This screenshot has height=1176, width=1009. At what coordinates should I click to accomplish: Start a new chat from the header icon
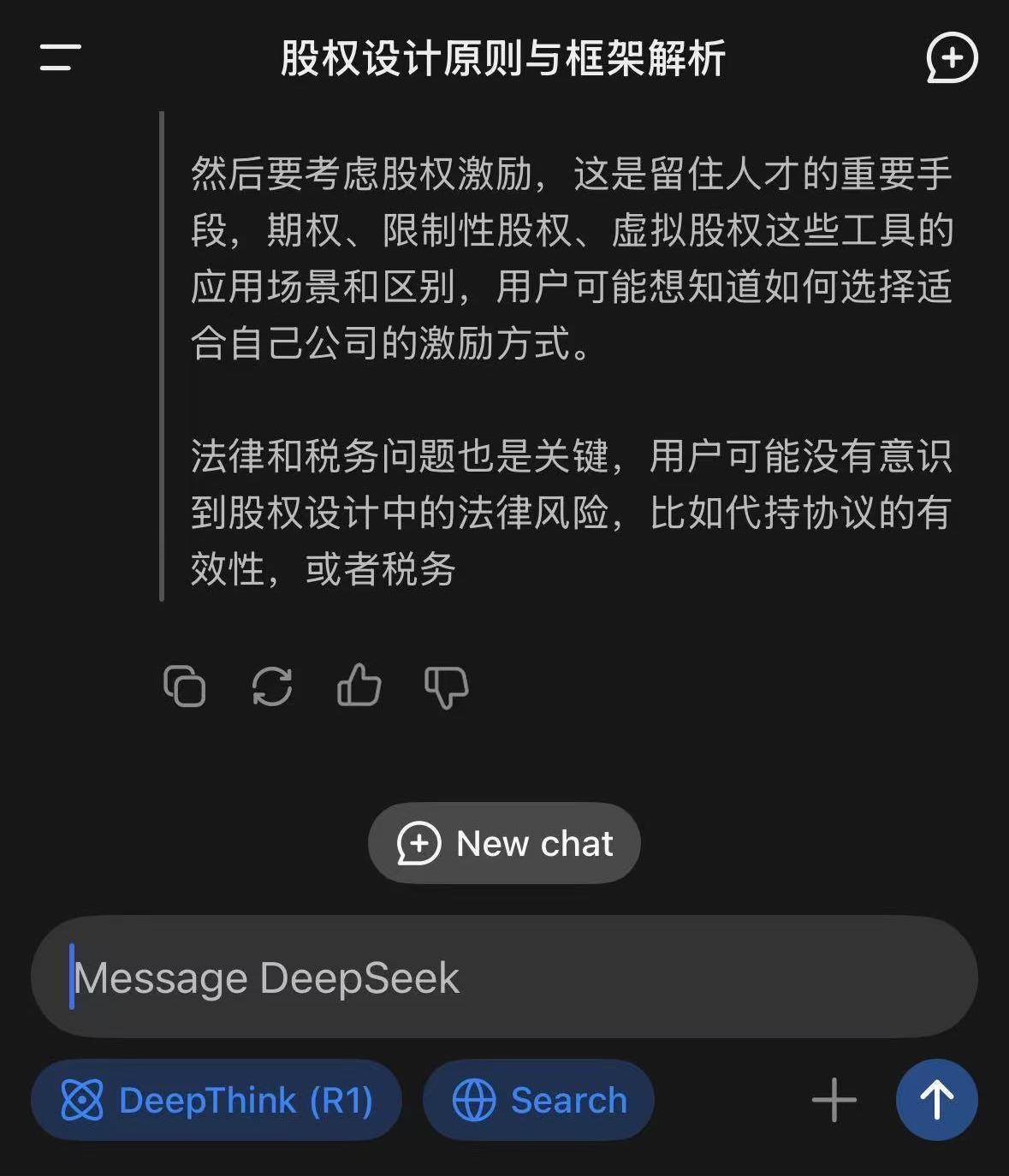click(x=951, y=58)
